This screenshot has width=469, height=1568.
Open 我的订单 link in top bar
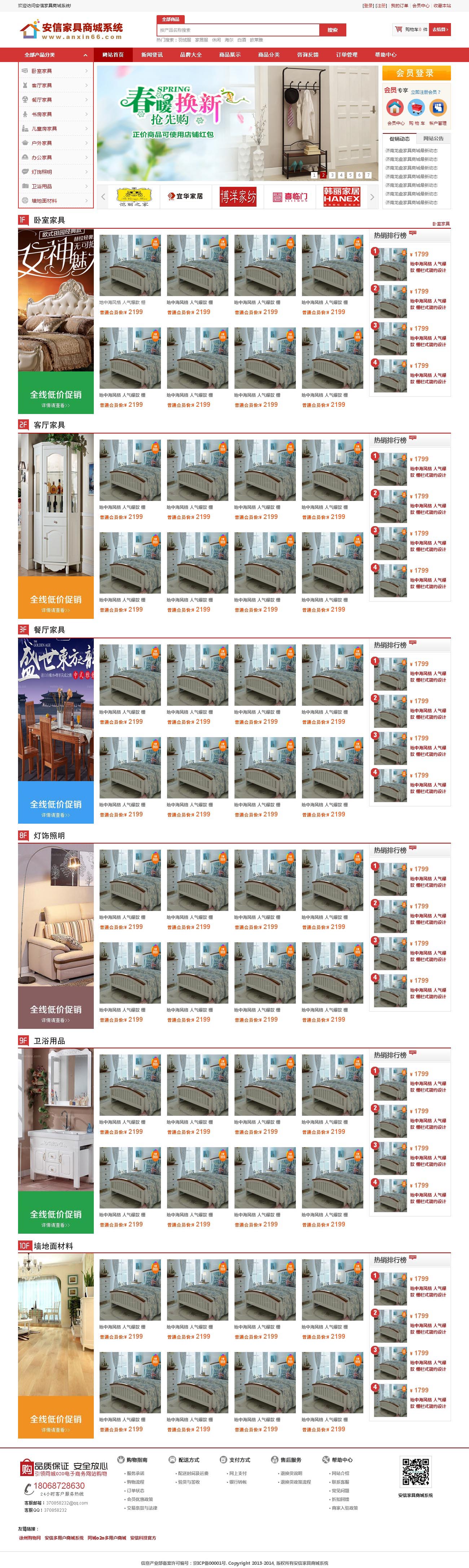(399, 5)
